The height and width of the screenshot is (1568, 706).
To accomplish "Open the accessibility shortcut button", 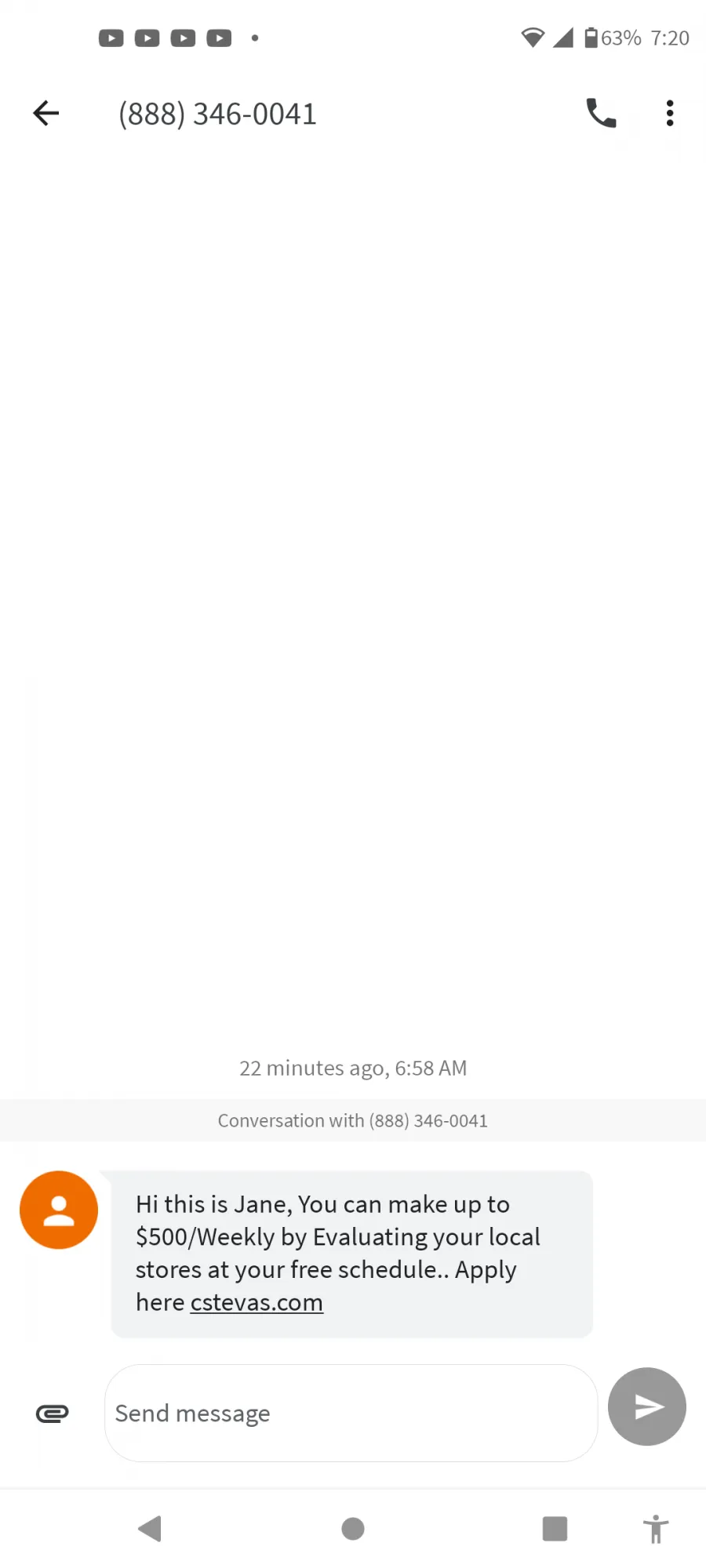I will [656, 1529].
